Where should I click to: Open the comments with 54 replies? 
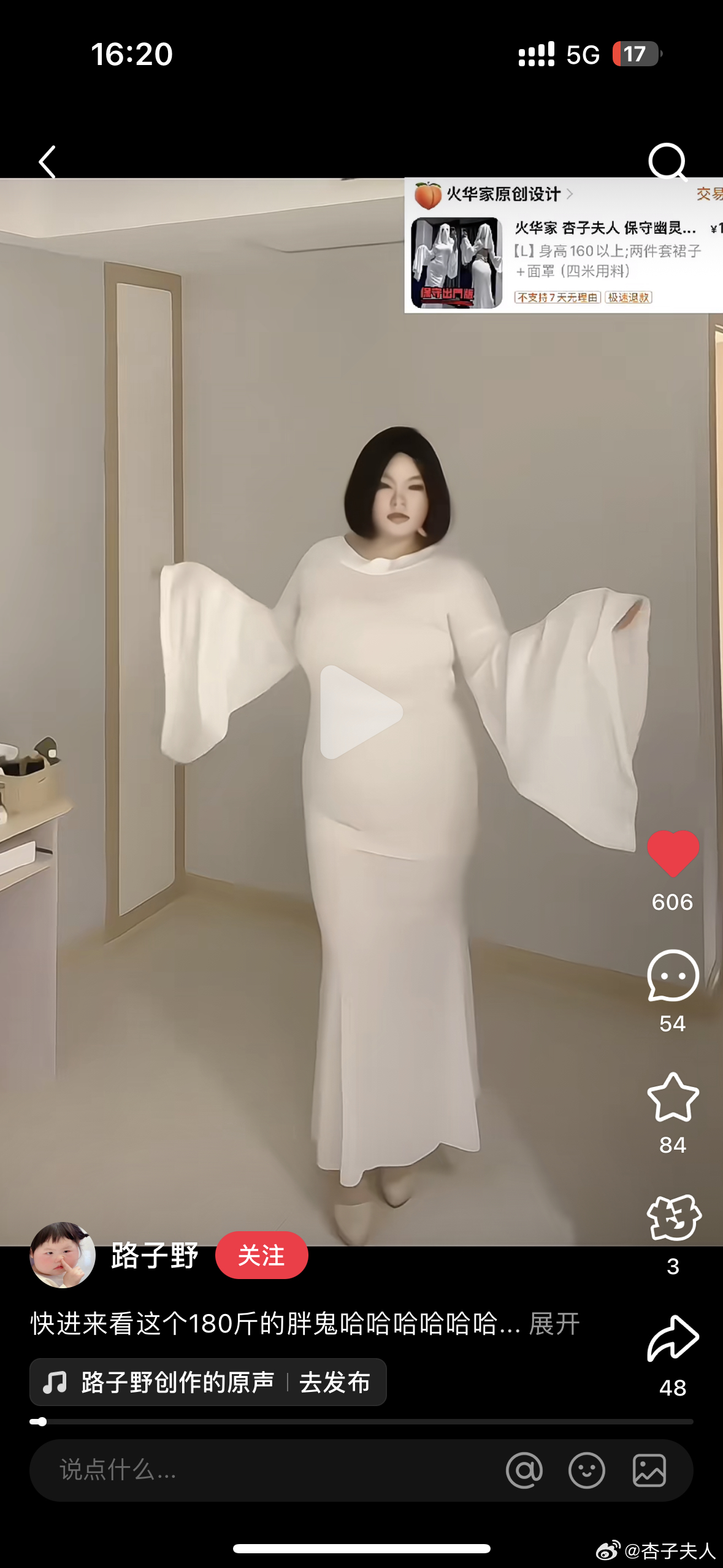673,975
